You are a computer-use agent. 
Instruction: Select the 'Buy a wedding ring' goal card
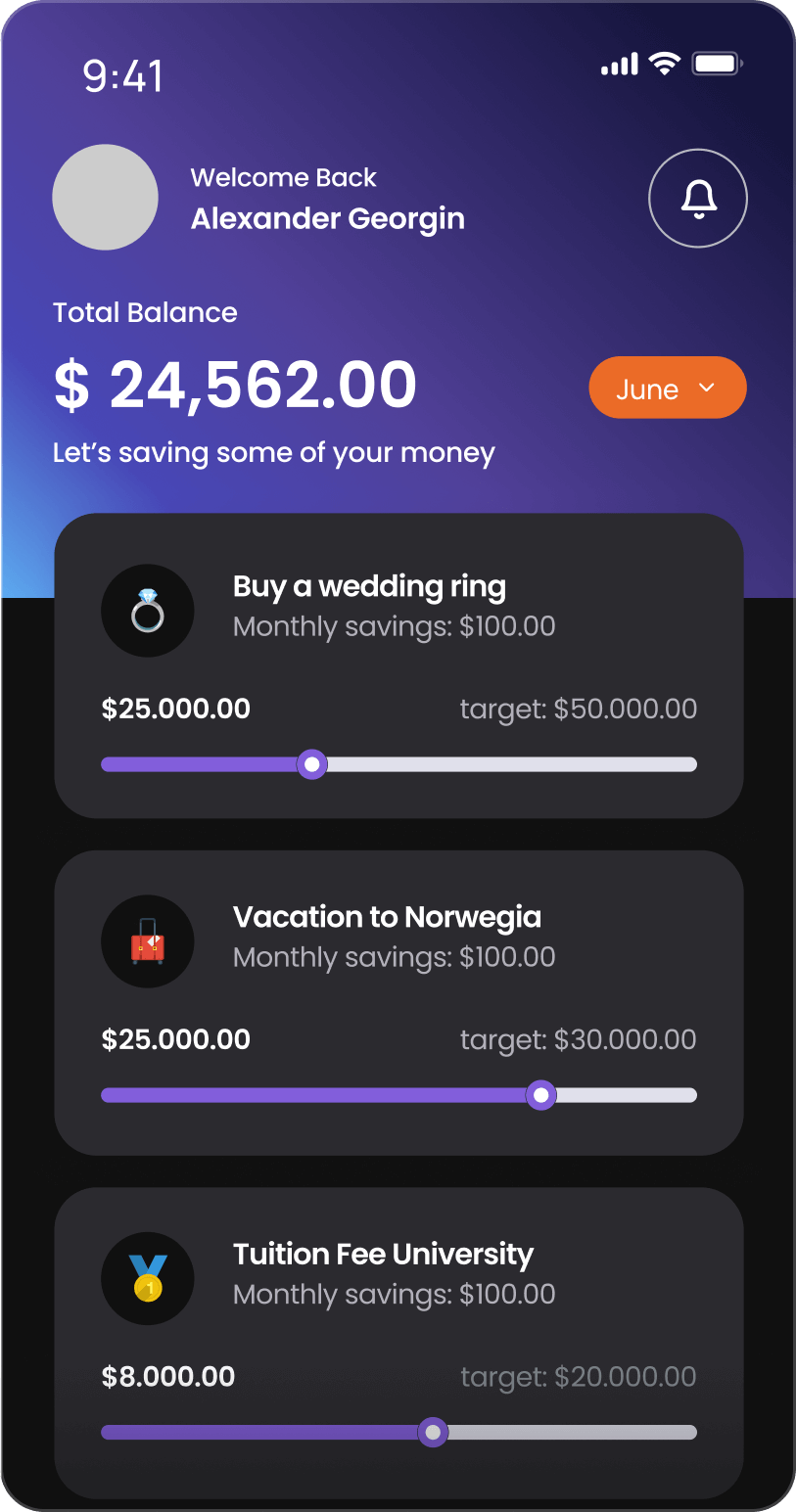click(398, 664)
